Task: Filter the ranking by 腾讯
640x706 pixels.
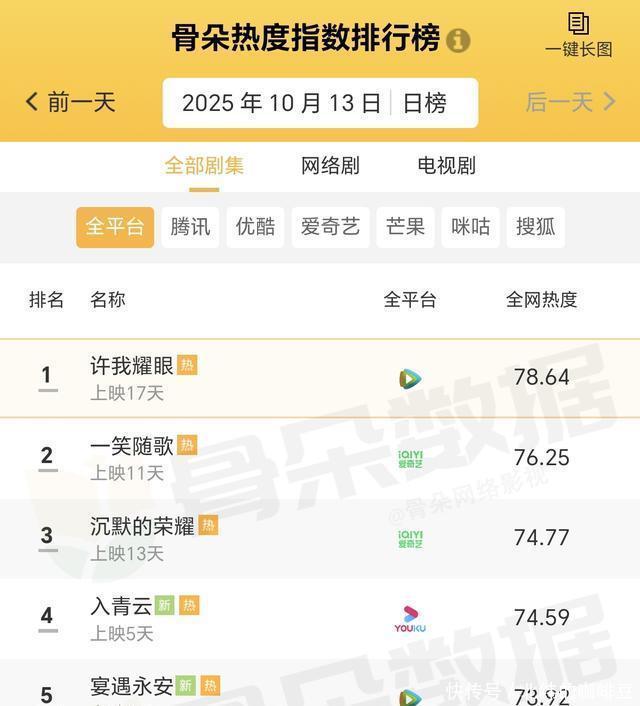Action: (x=190, y=227)
